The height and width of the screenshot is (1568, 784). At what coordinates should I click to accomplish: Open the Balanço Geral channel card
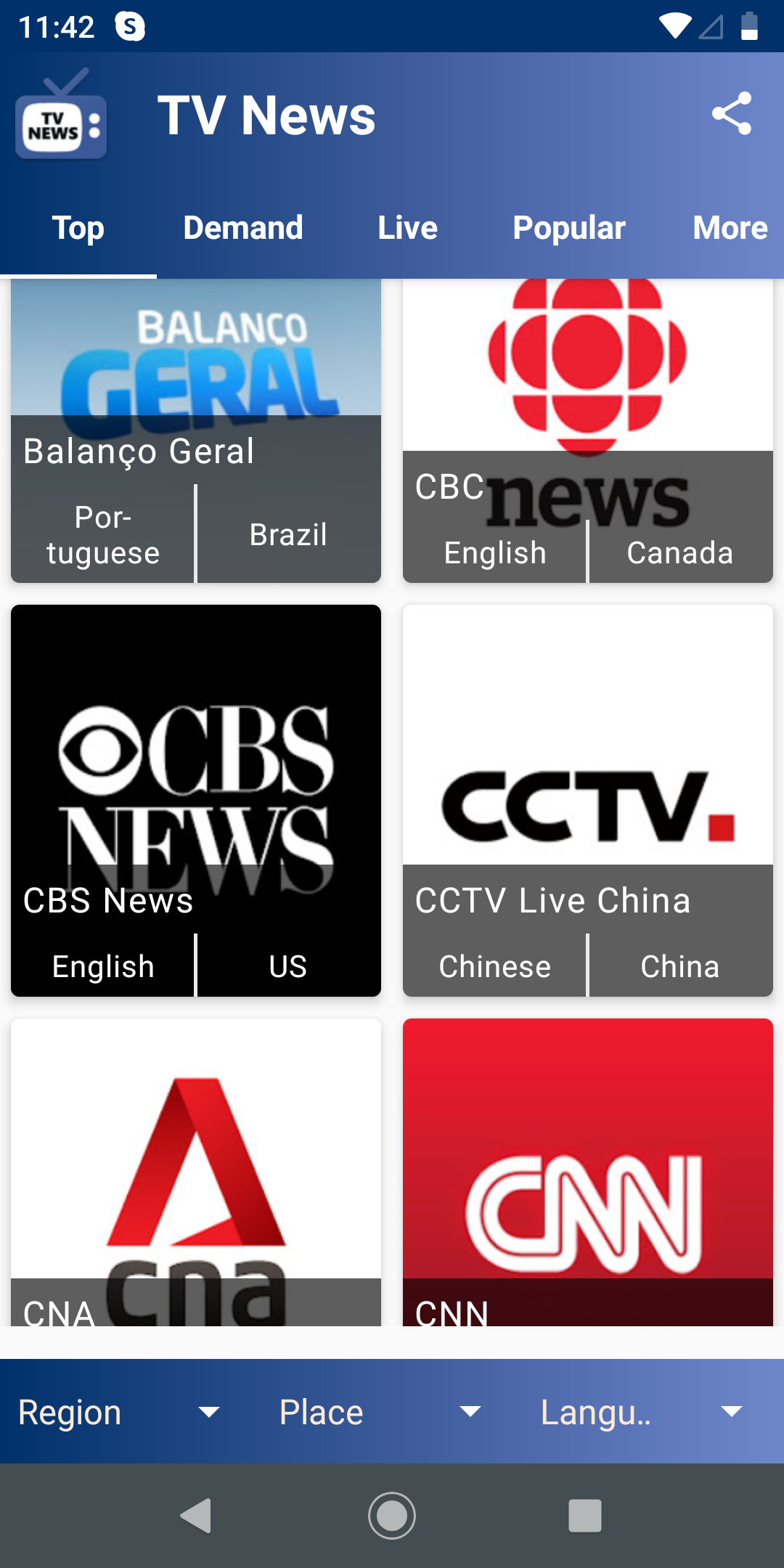click(x=196, y=431)
